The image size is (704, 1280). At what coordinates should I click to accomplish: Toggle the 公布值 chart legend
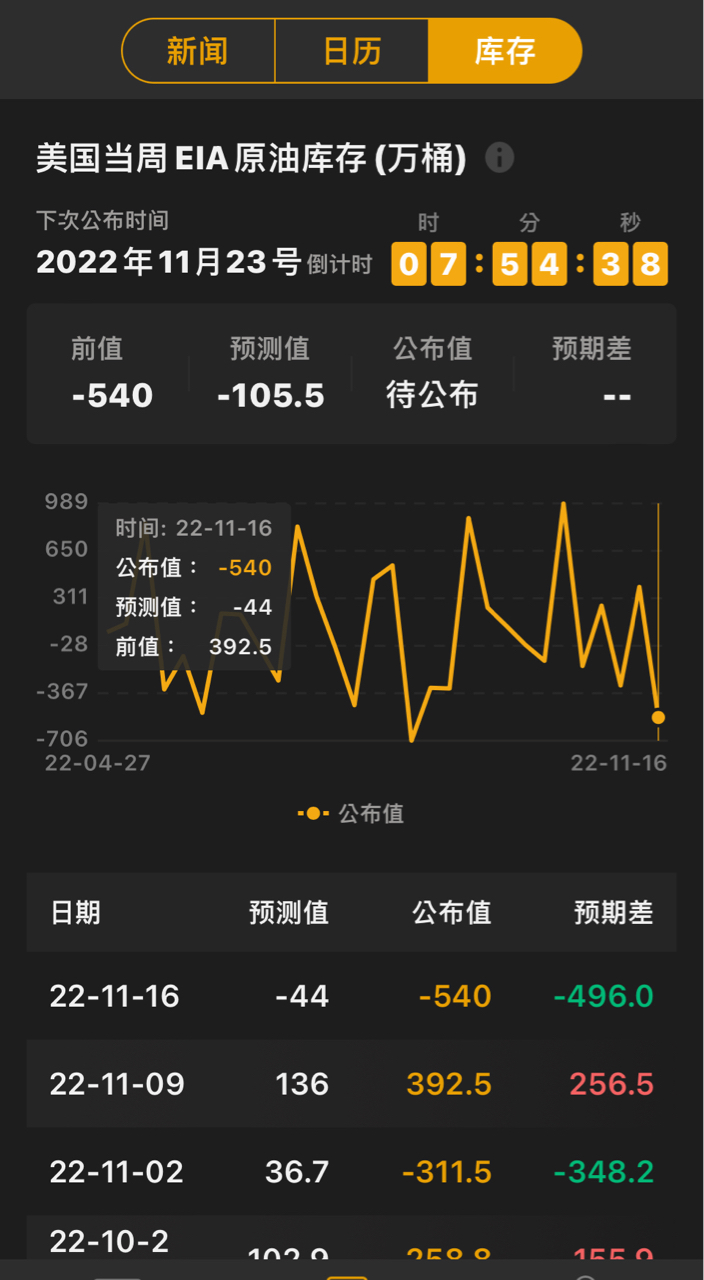pos(351,813)
